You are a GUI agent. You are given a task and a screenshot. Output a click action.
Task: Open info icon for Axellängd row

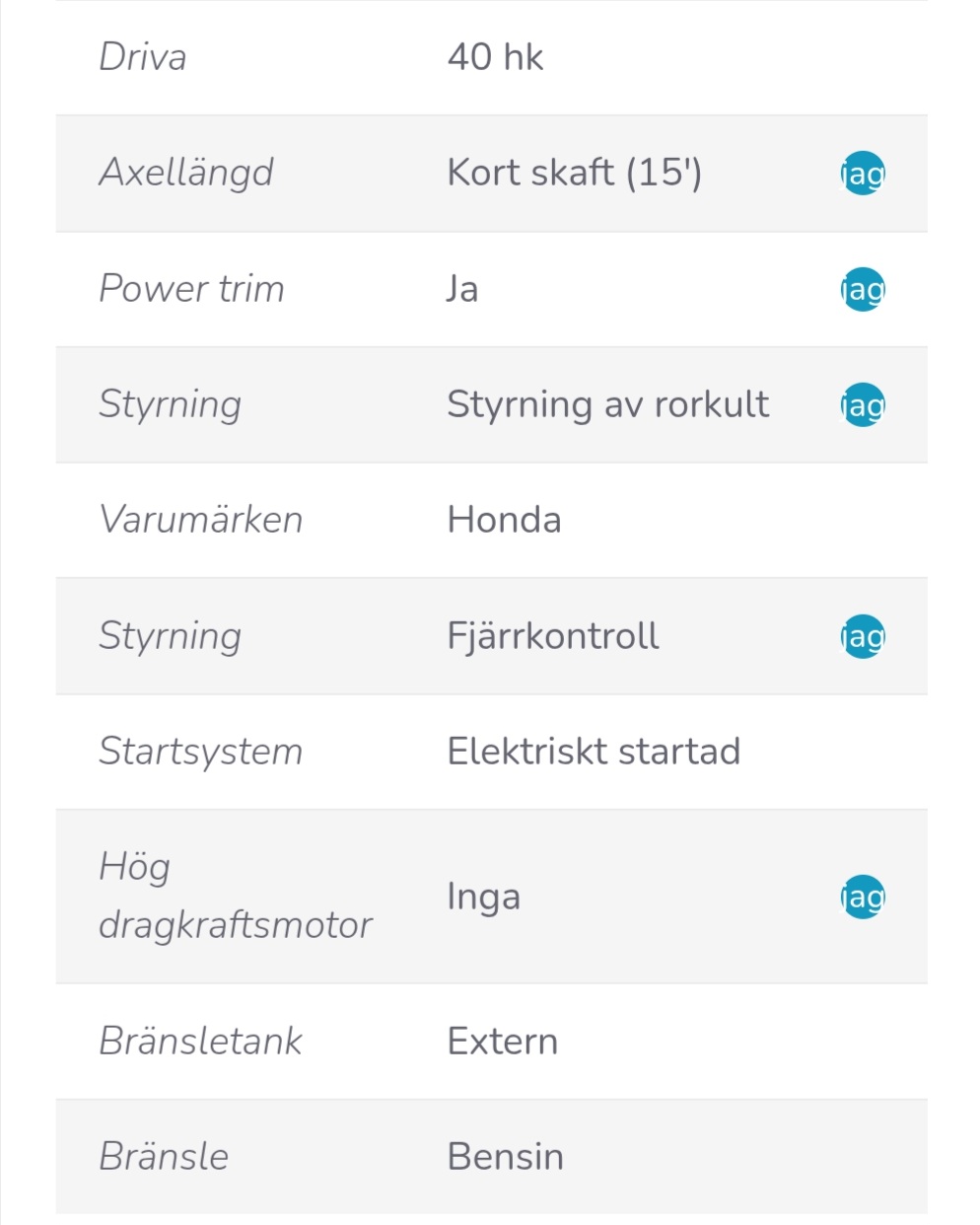point(863,174)
